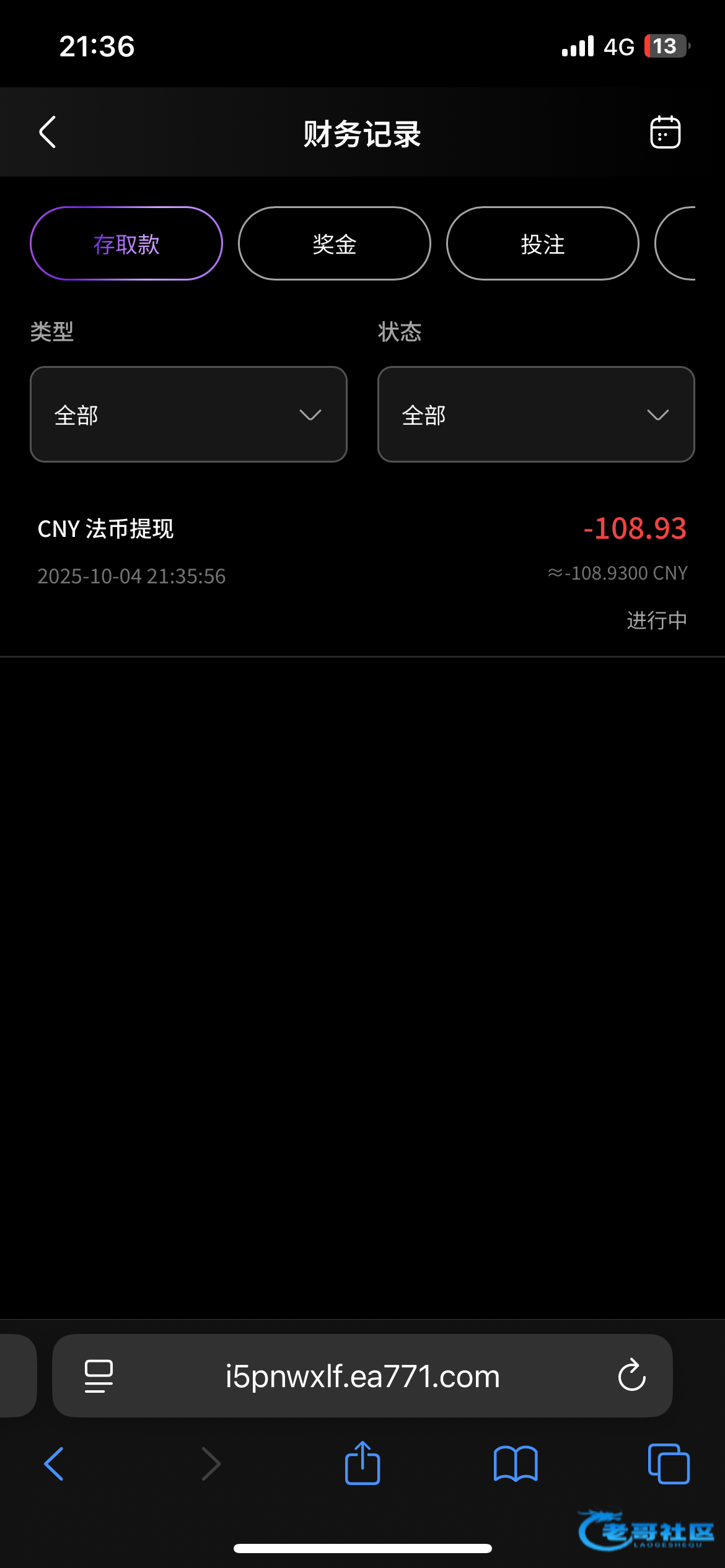This screenshot has width=725, height=1568.
Task: Show all open browser tabs
Action: tap(668, 1464)
